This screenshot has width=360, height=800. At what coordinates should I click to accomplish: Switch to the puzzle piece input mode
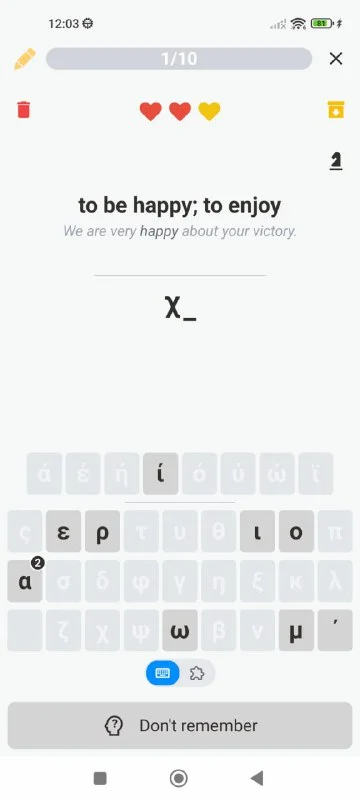tap(197, 673)
